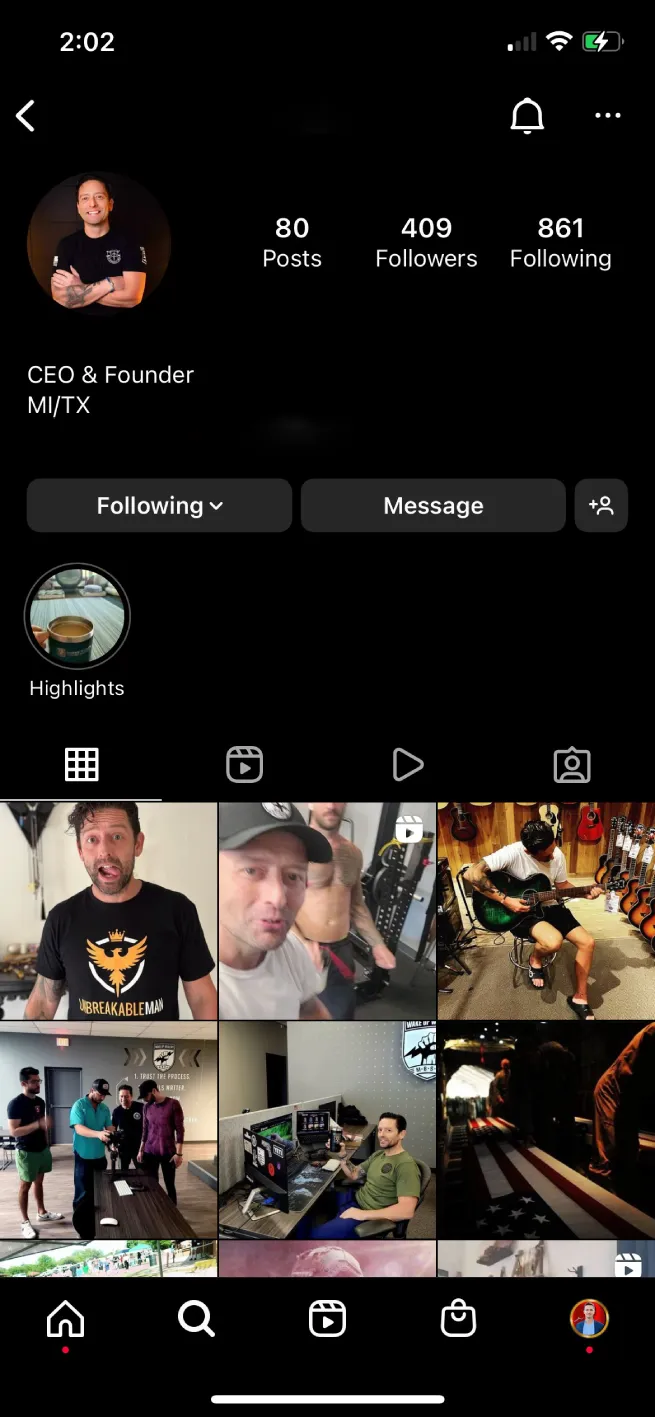The image size is (655, 1417).
Task: Open the three-dot overflow menu
Action: coord(608,116)
